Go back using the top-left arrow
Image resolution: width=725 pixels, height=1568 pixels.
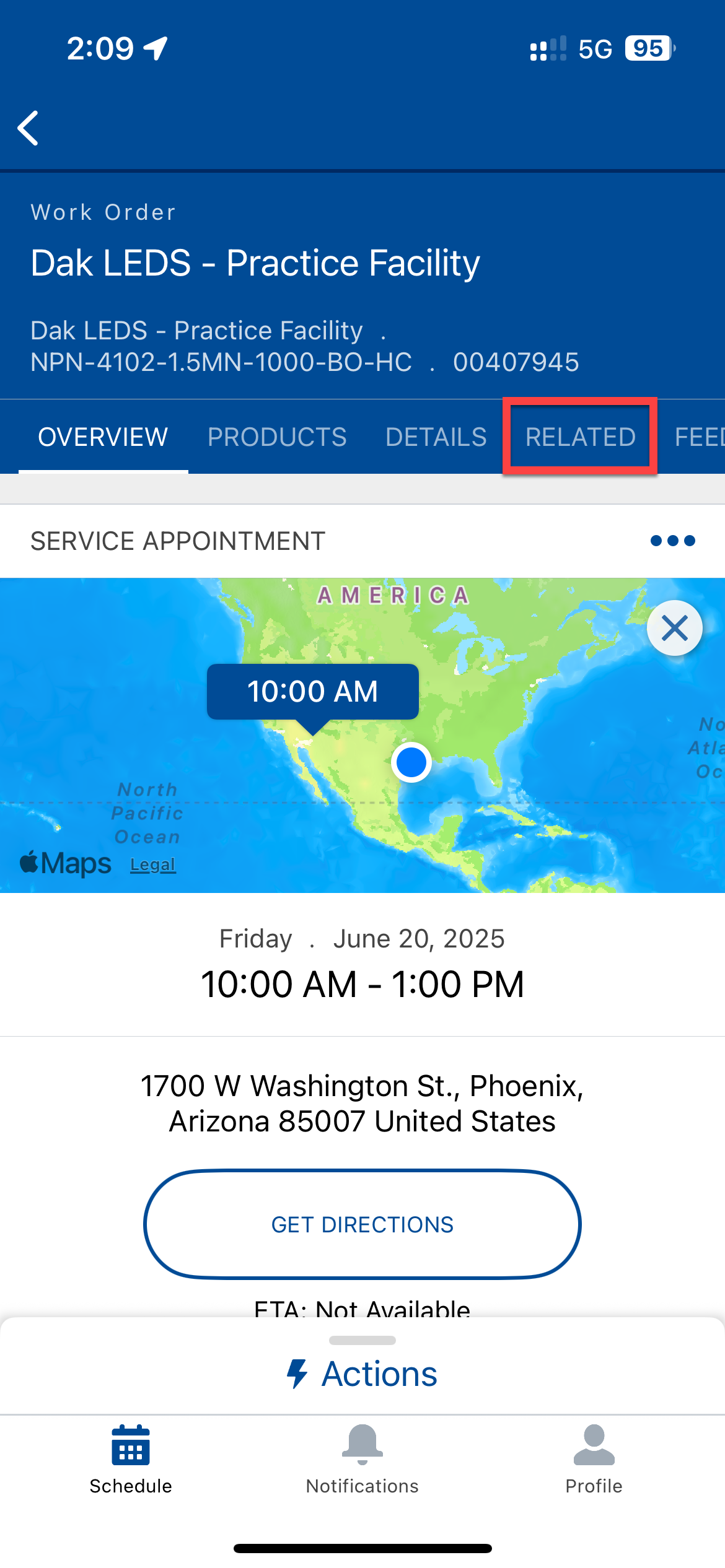29,128
